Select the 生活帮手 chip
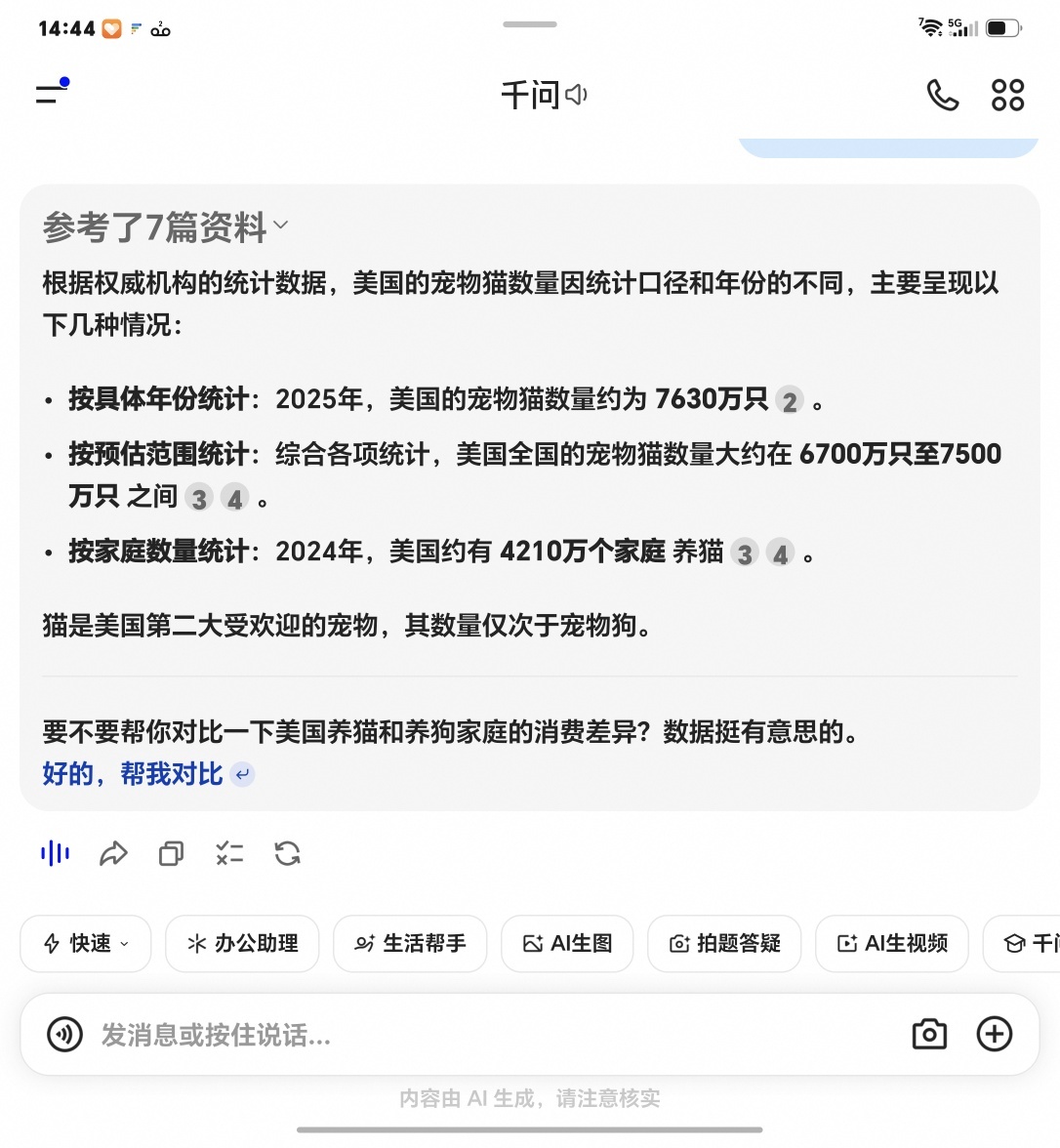 coord(410,944)
